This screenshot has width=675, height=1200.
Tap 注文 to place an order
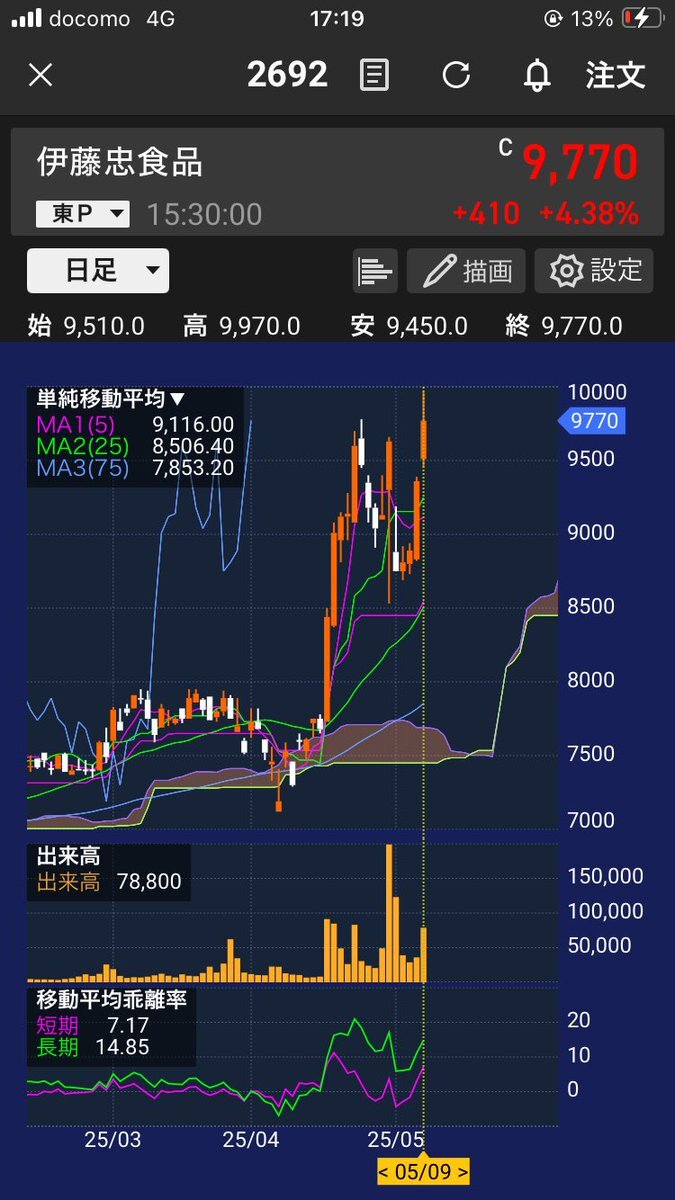[616, 75]
